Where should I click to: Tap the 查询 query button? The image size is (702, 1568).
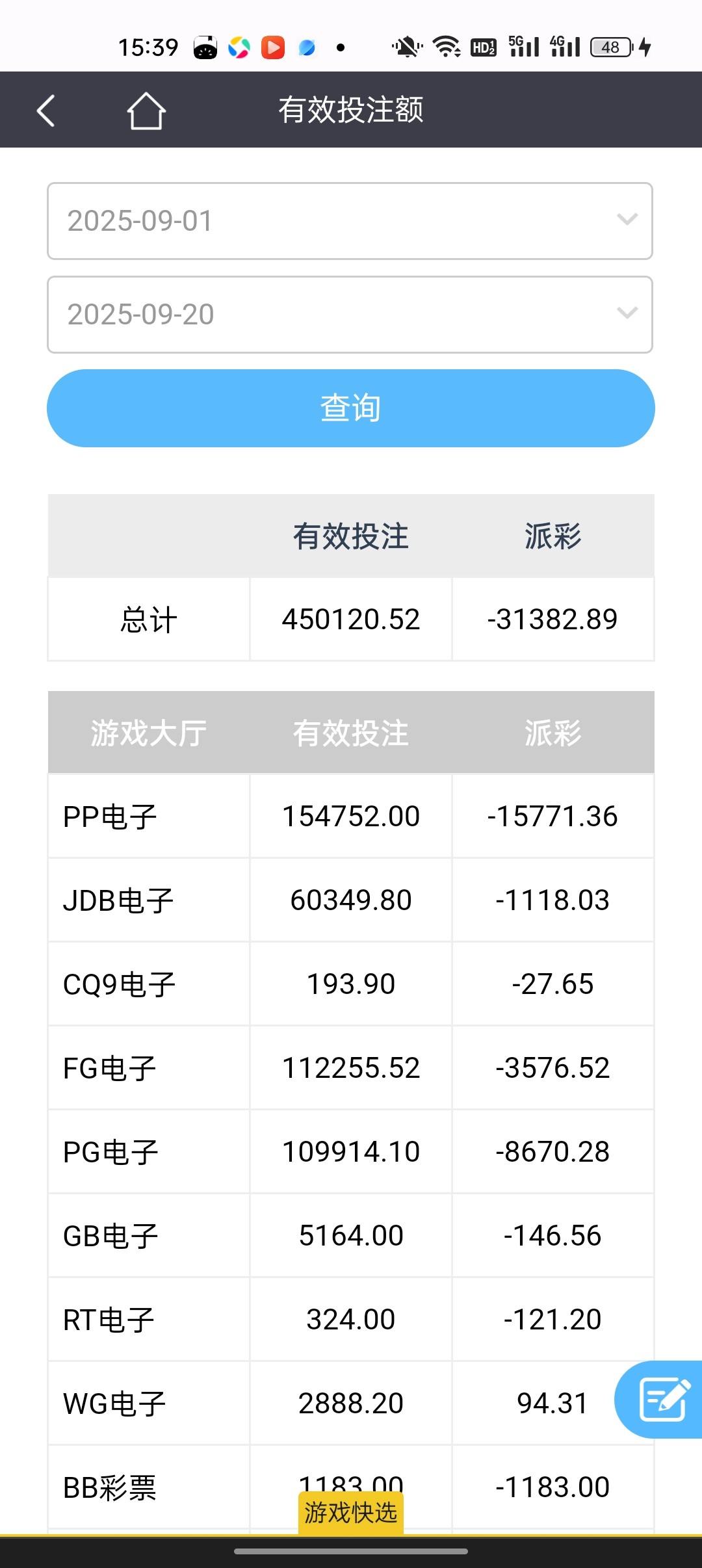point(350,408)
